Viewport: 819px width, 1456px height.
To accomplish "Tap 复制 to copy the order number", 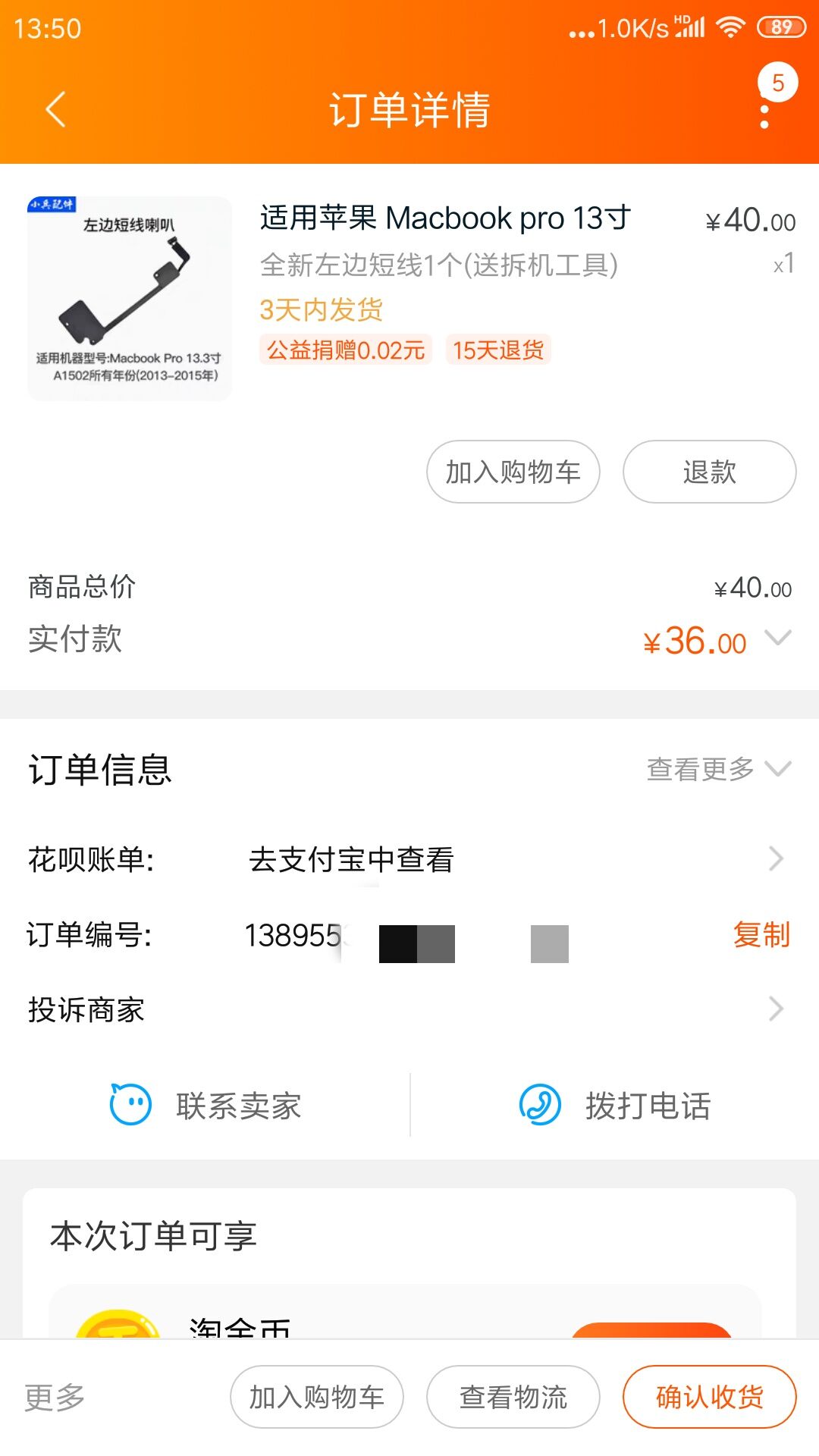I will point(762,935).
